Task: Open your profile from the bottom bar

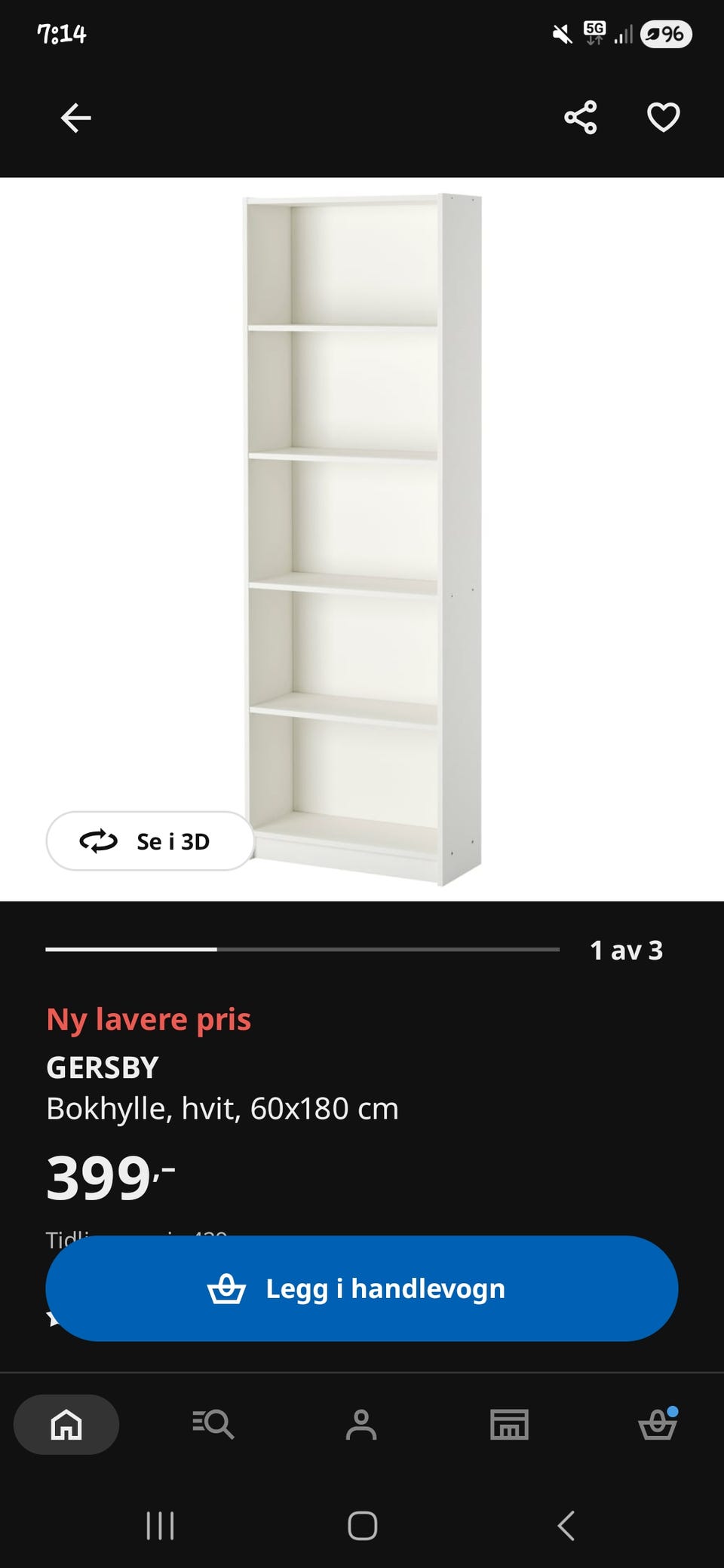Action: pos(362,1425)
